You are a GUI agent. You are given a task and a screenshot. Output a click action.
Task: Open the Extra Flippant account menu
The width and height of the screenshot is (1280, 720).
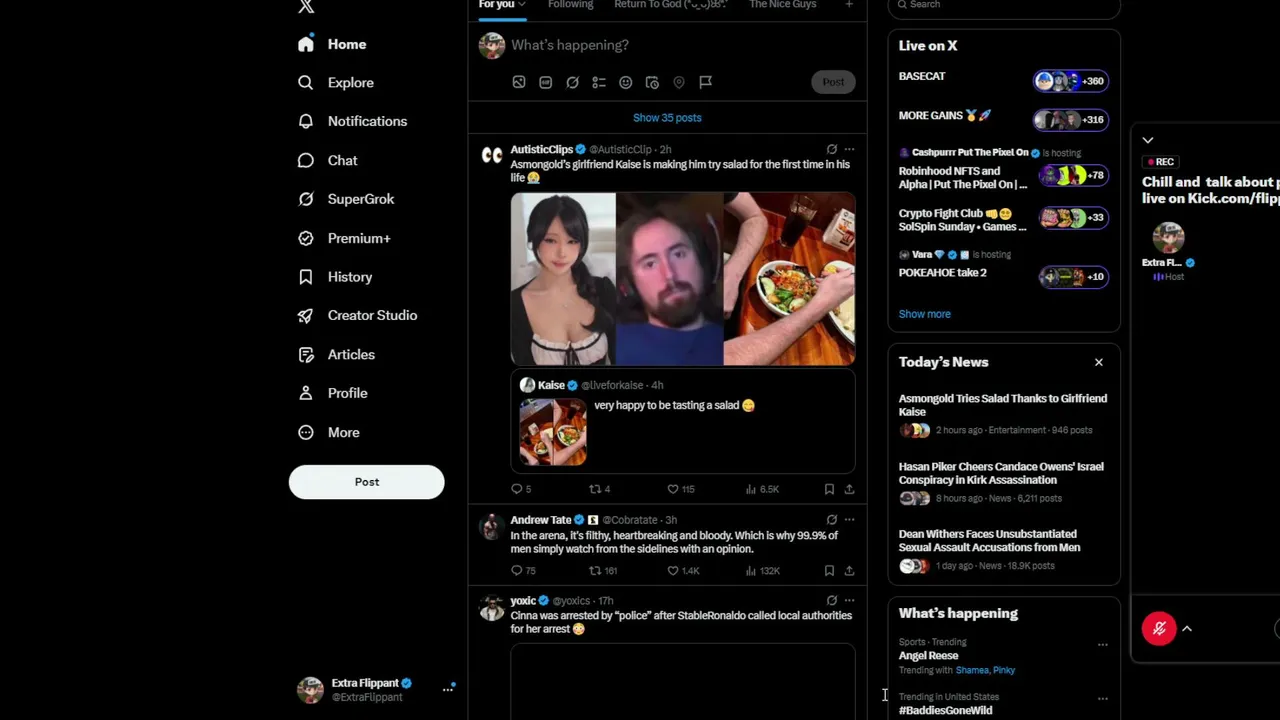(x=448, y=689)
